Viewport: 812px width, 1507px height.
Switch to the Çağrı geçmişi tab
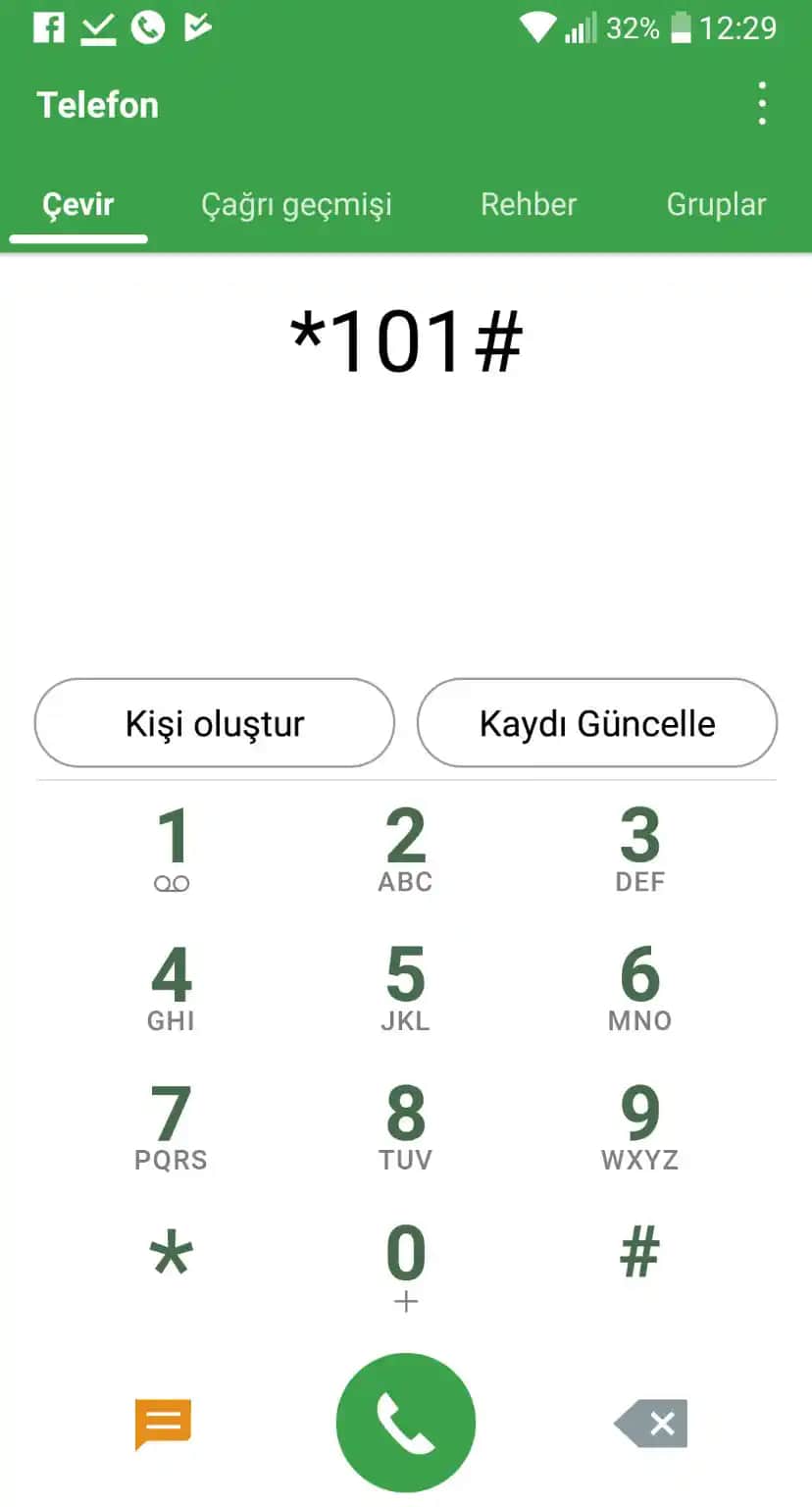point(297,205)
